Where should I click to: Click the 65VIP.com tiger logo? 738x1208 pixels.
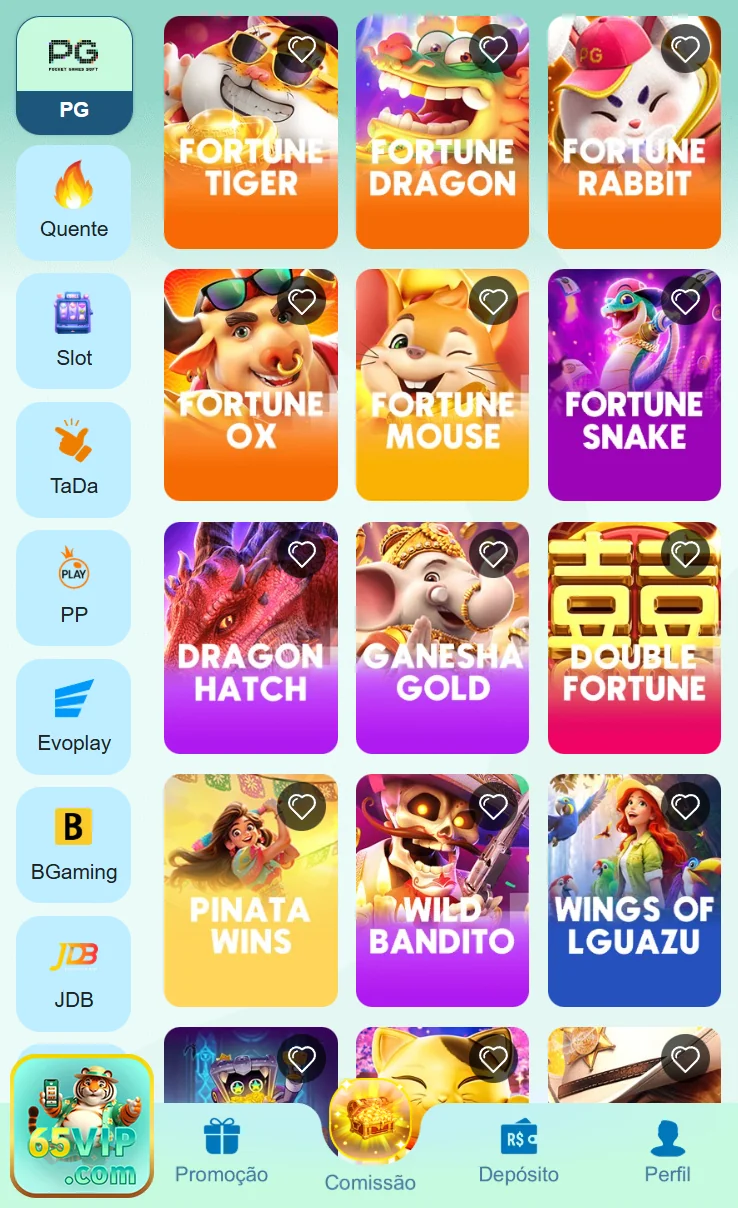pos(81,1125)
